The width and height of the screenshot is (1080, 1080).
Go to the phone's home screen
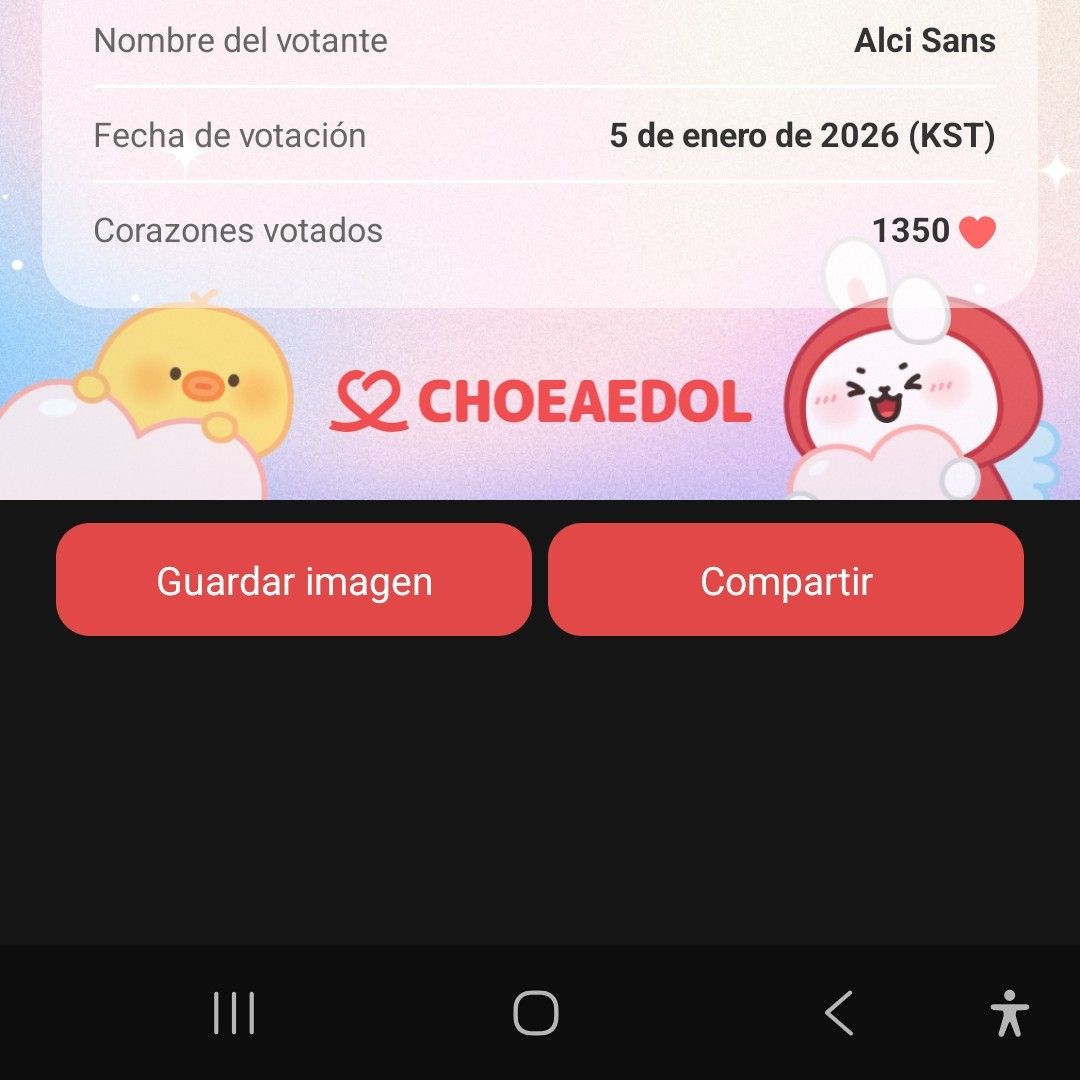point(536,1013)
